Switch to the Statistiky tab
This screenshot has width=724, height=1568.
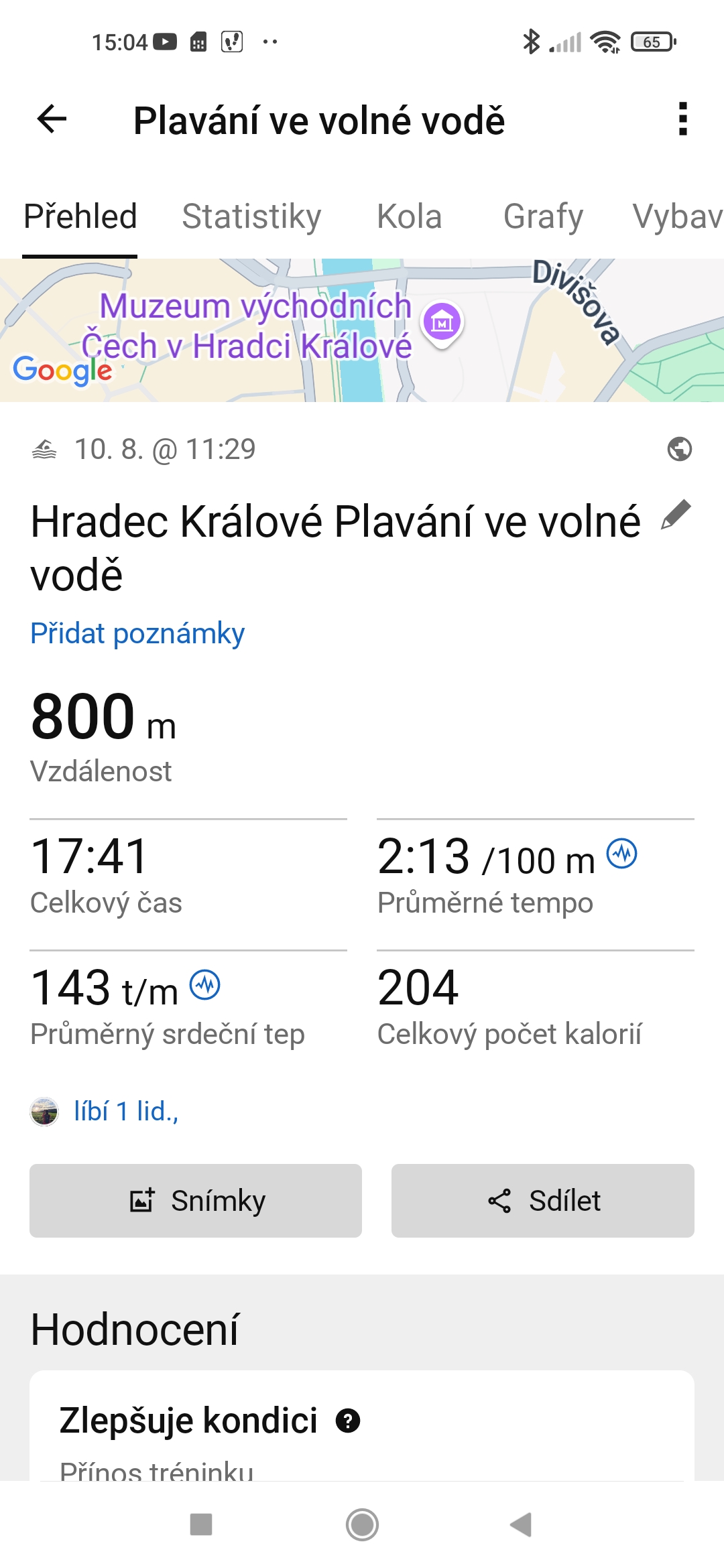(251, 216)
